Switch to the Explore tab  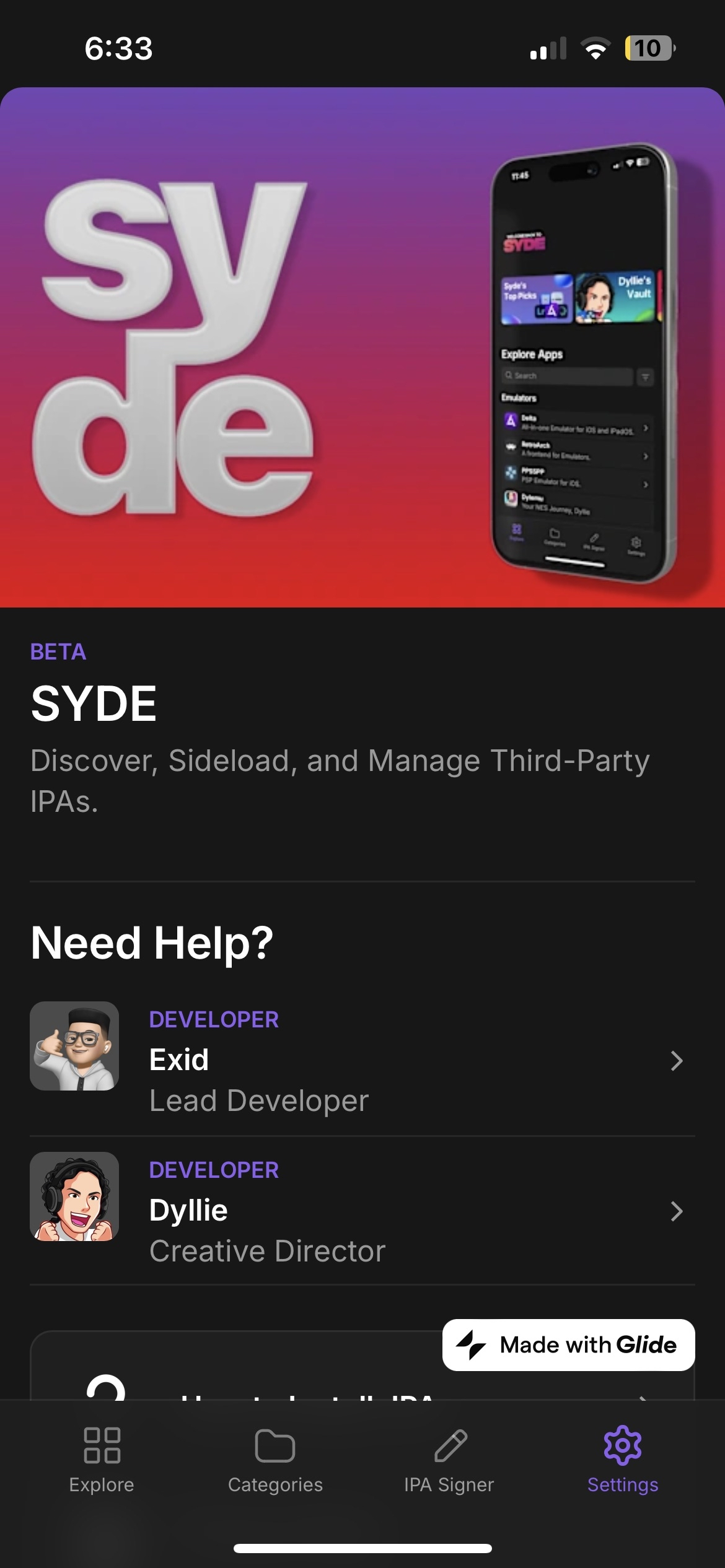coord(102,1459)
